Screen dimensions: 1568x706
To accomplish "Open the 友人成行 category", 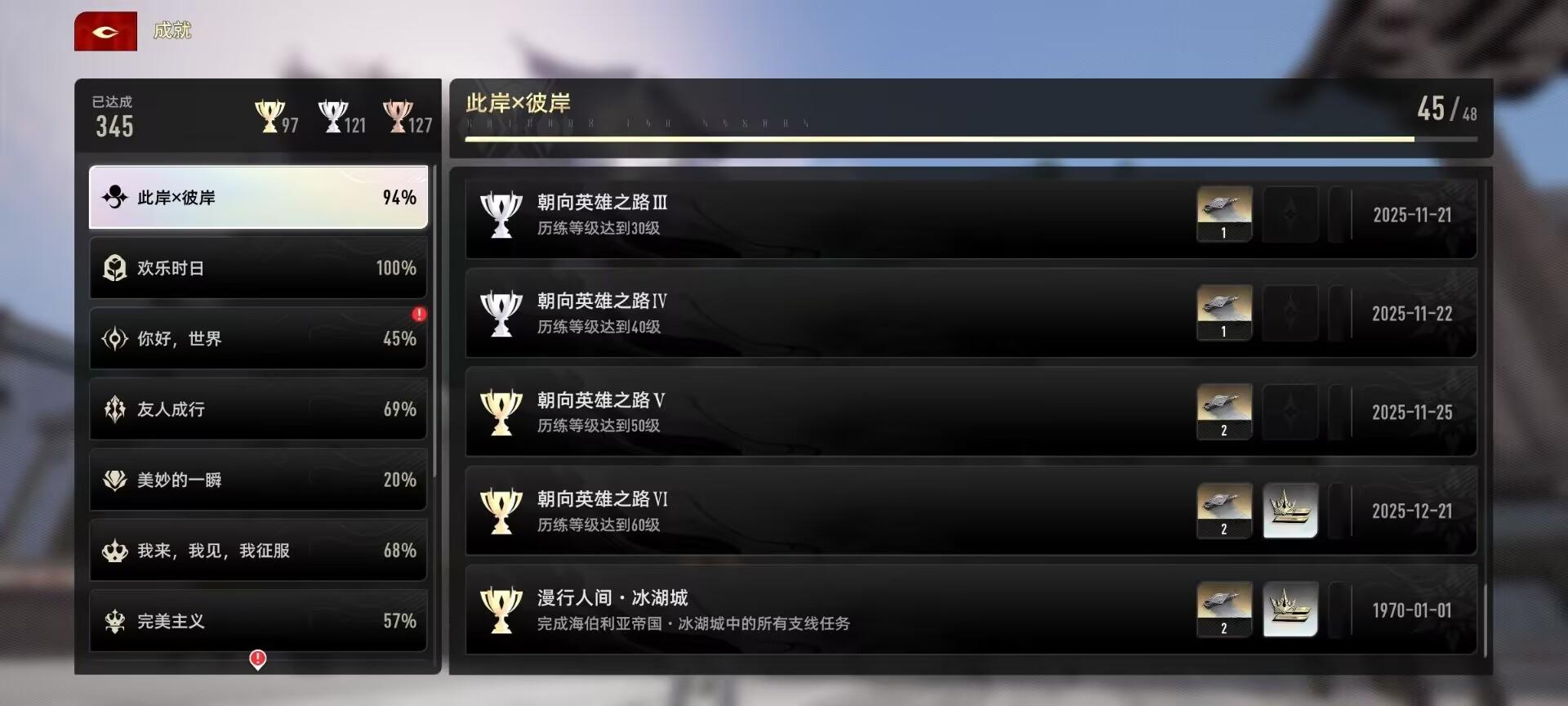I will pos(258,409).
